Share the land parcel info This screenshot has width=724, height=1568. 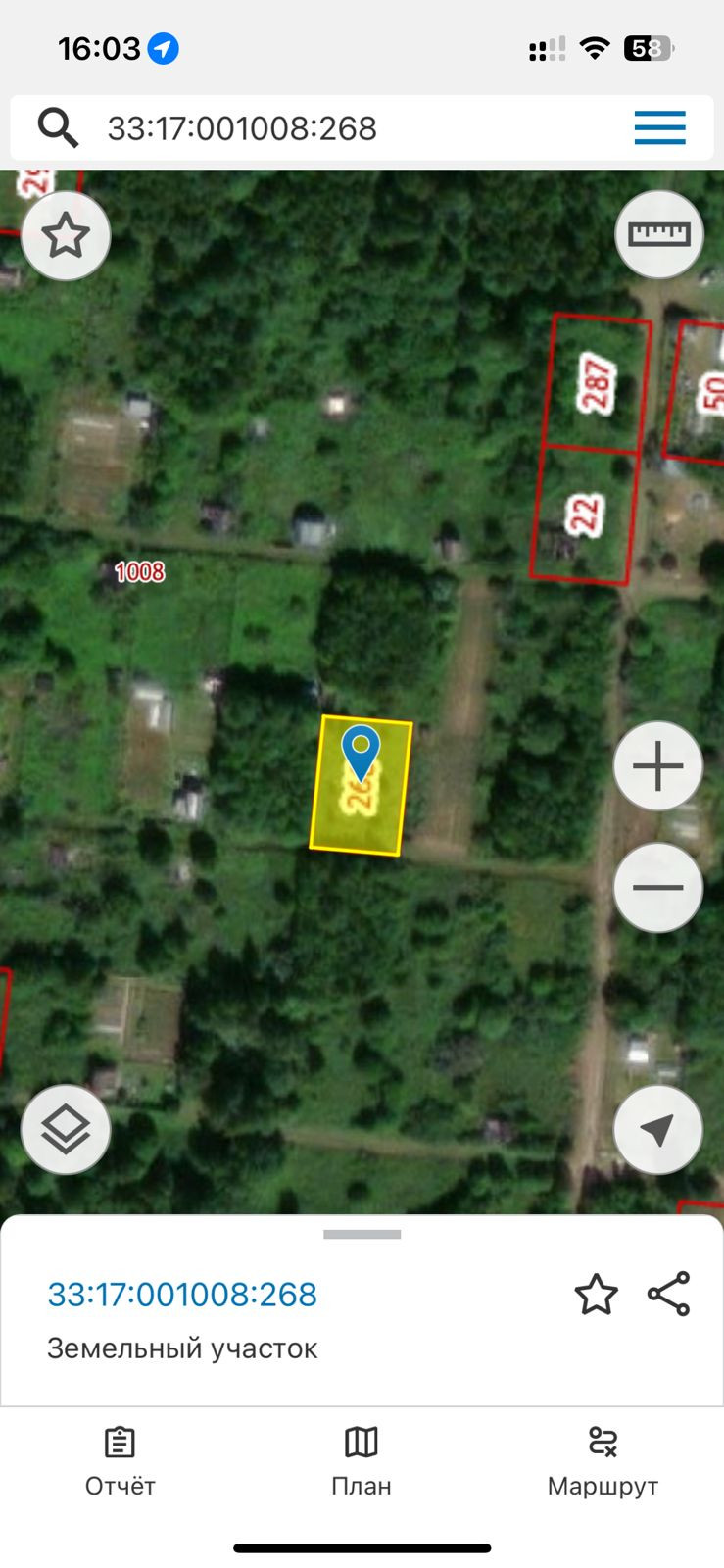click(669, 1295)
